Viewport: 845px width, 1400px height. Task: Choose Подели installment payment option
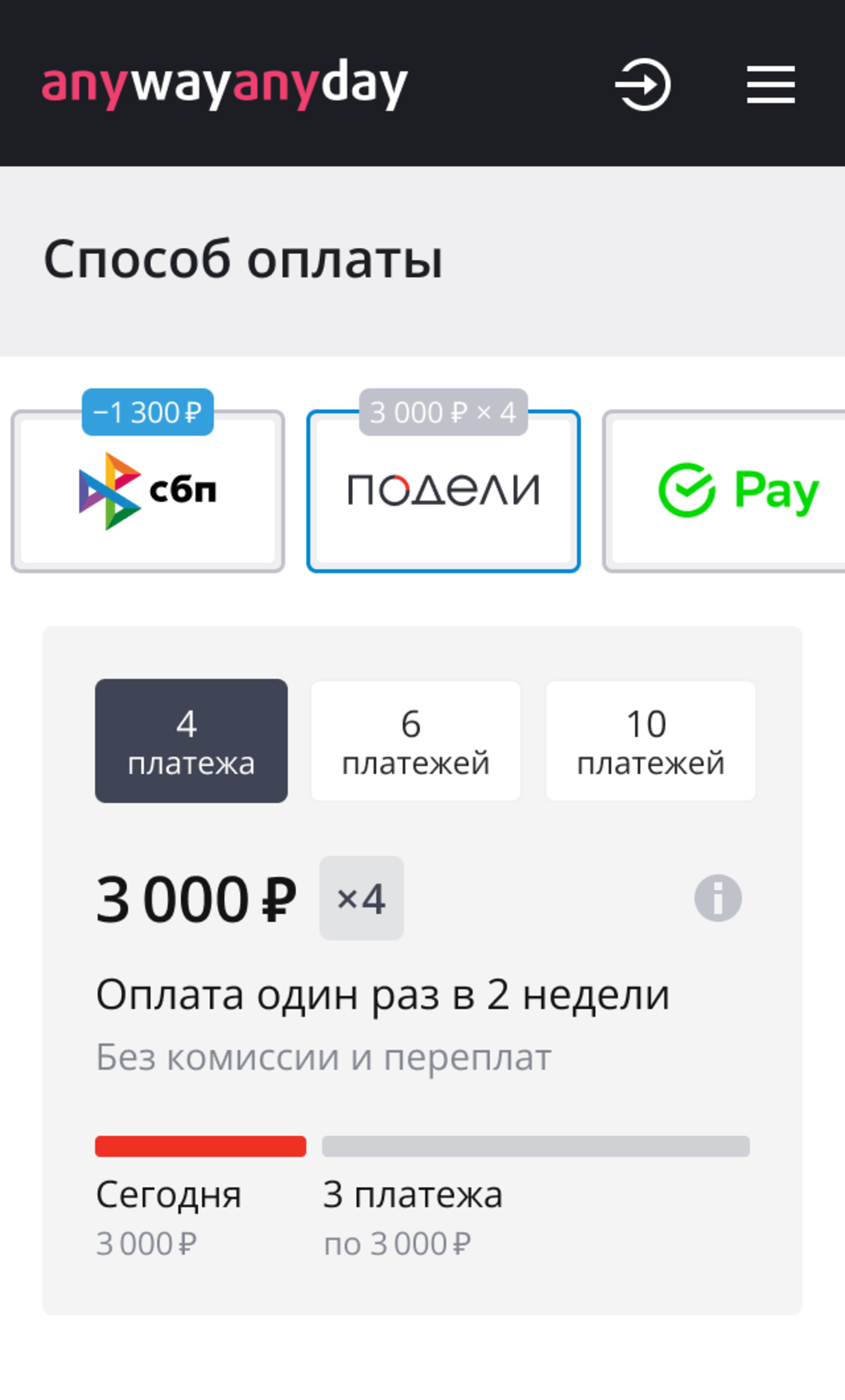point(443,491)
